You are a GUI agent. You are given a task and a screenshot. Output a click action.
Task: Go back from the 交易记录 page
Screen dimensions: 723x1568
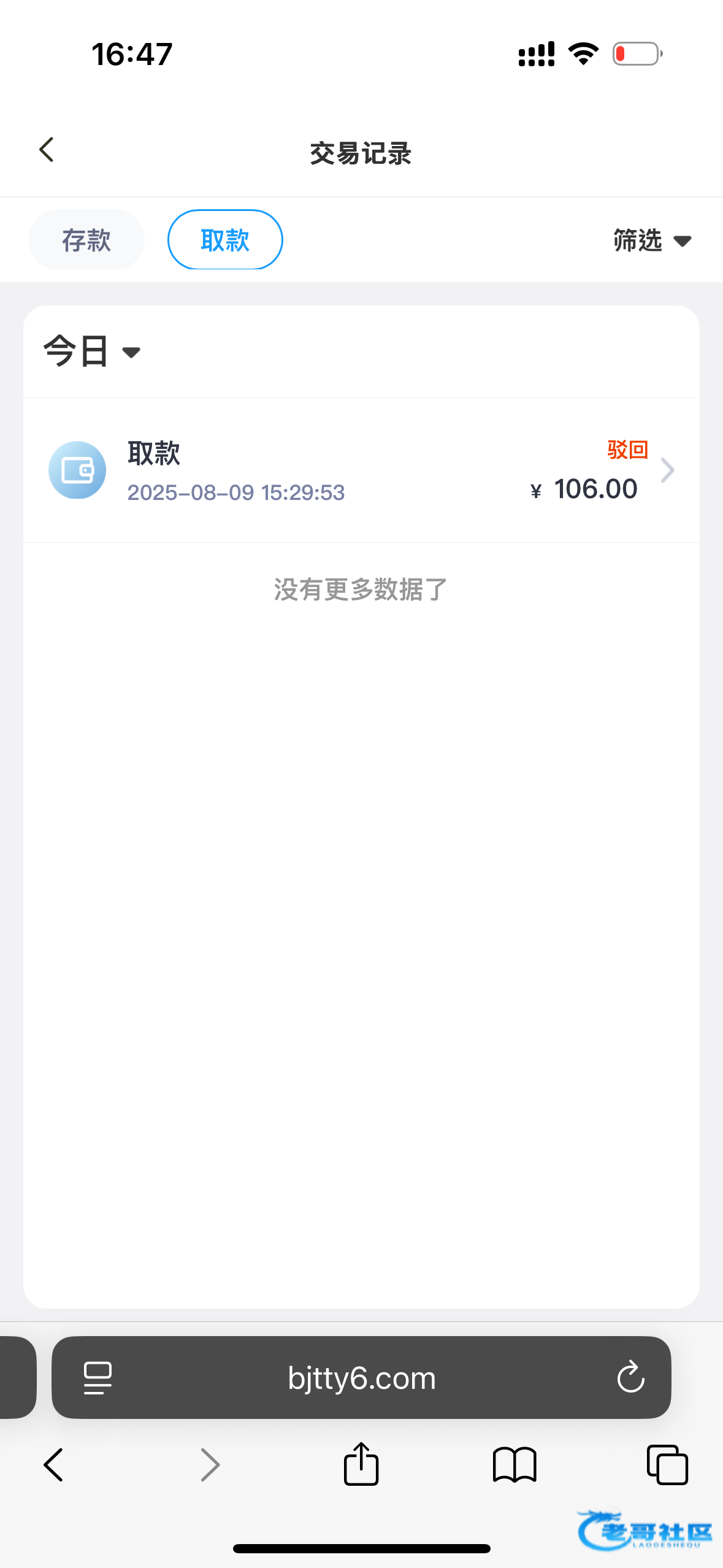coord(47,150)
